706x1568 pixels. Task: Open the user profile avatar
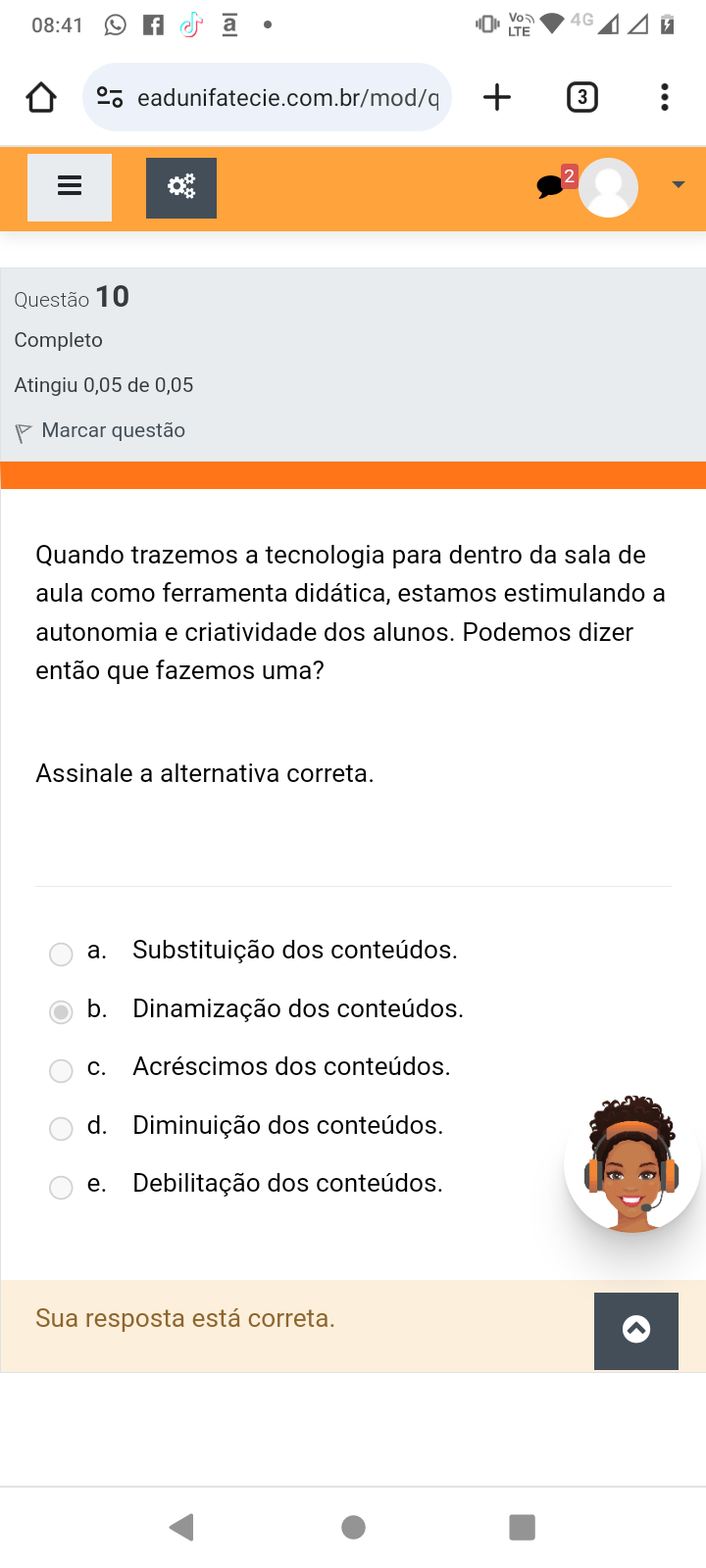pyautogui.click(x=608, y=186)
